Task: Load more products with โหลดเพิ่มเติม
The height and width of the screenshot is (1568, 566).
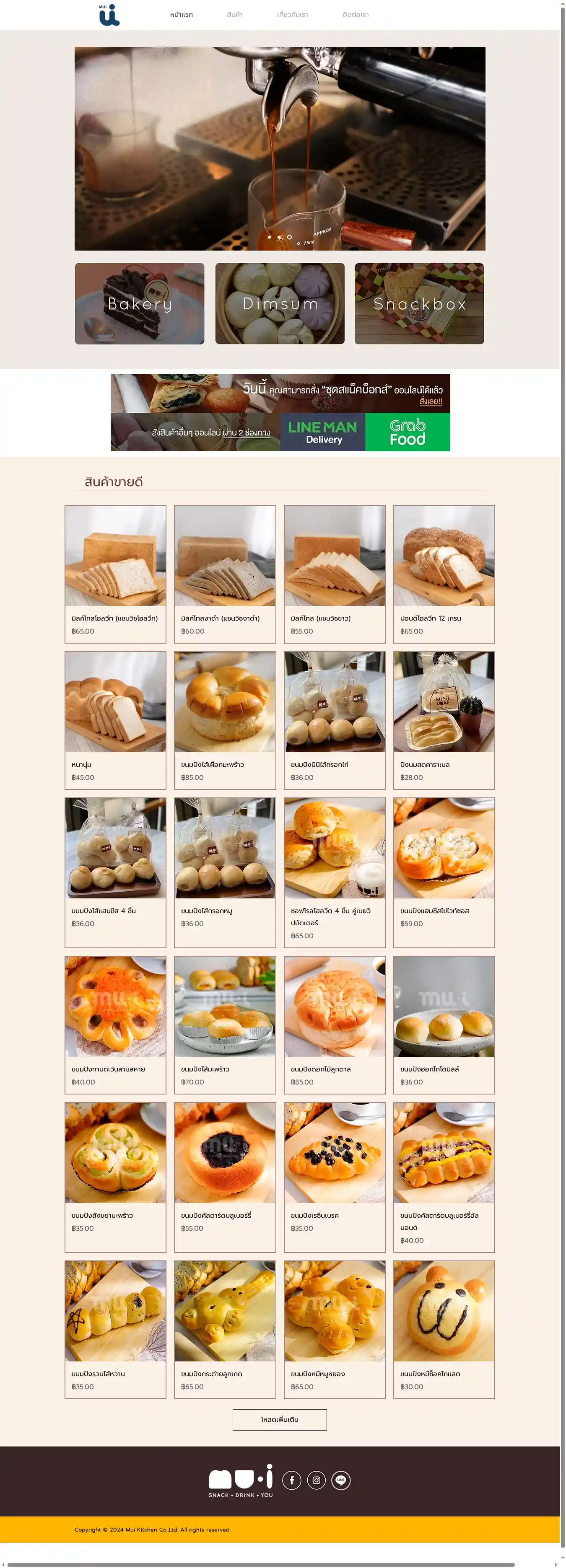Action: (280, 1420)
